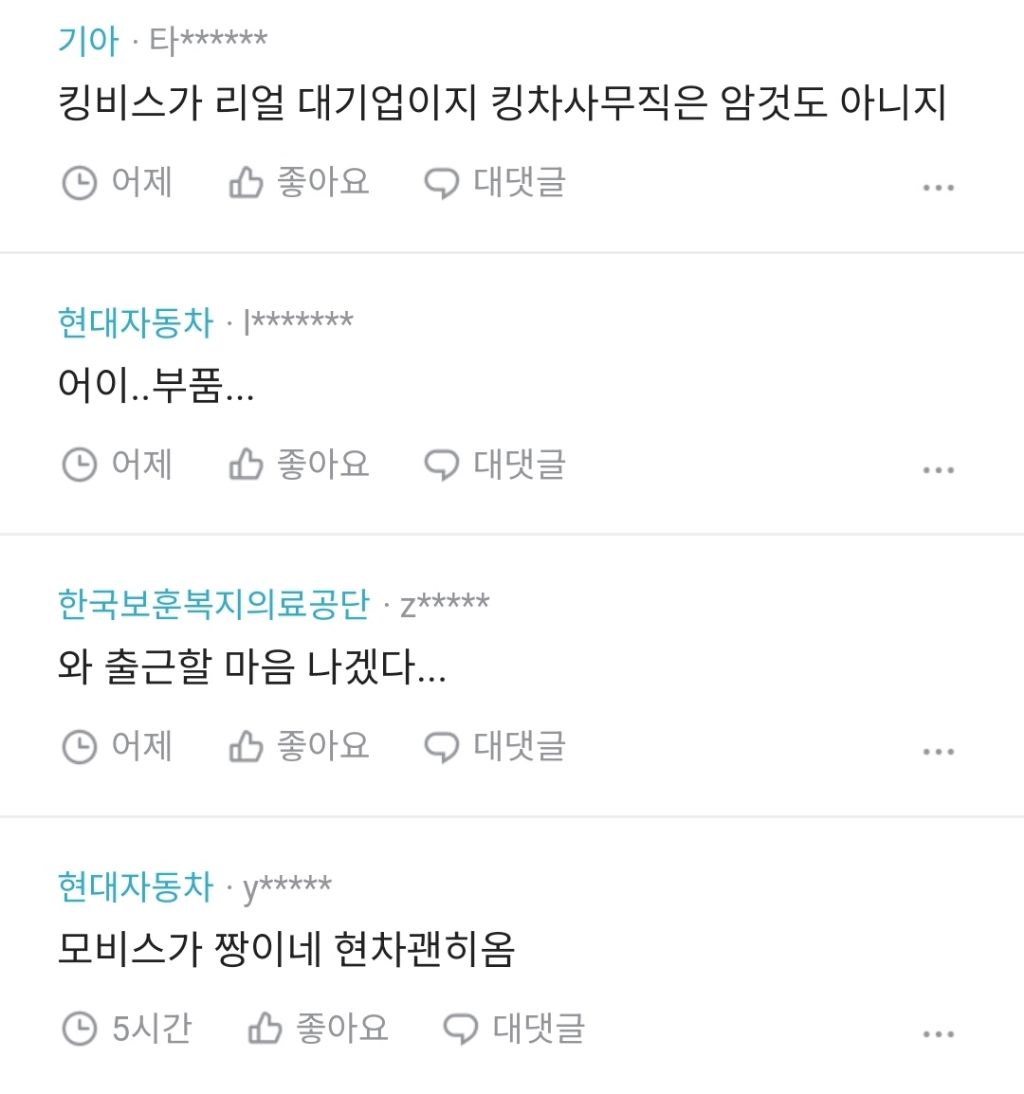1024x1094 pixels.
Task: Click the thumbs-up icon on 기아 comment
Action: click(x=246, y=182)
